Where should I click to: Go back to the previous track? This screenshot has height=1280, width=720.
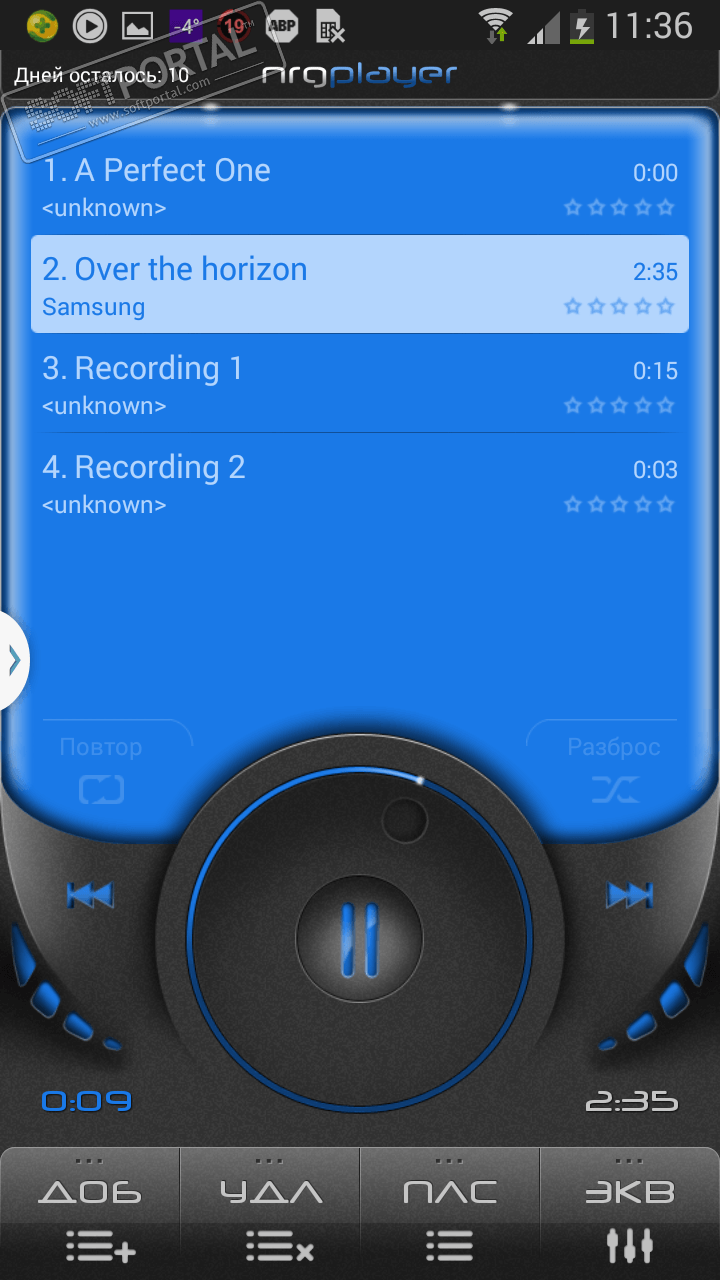click(x=90, y=895)
